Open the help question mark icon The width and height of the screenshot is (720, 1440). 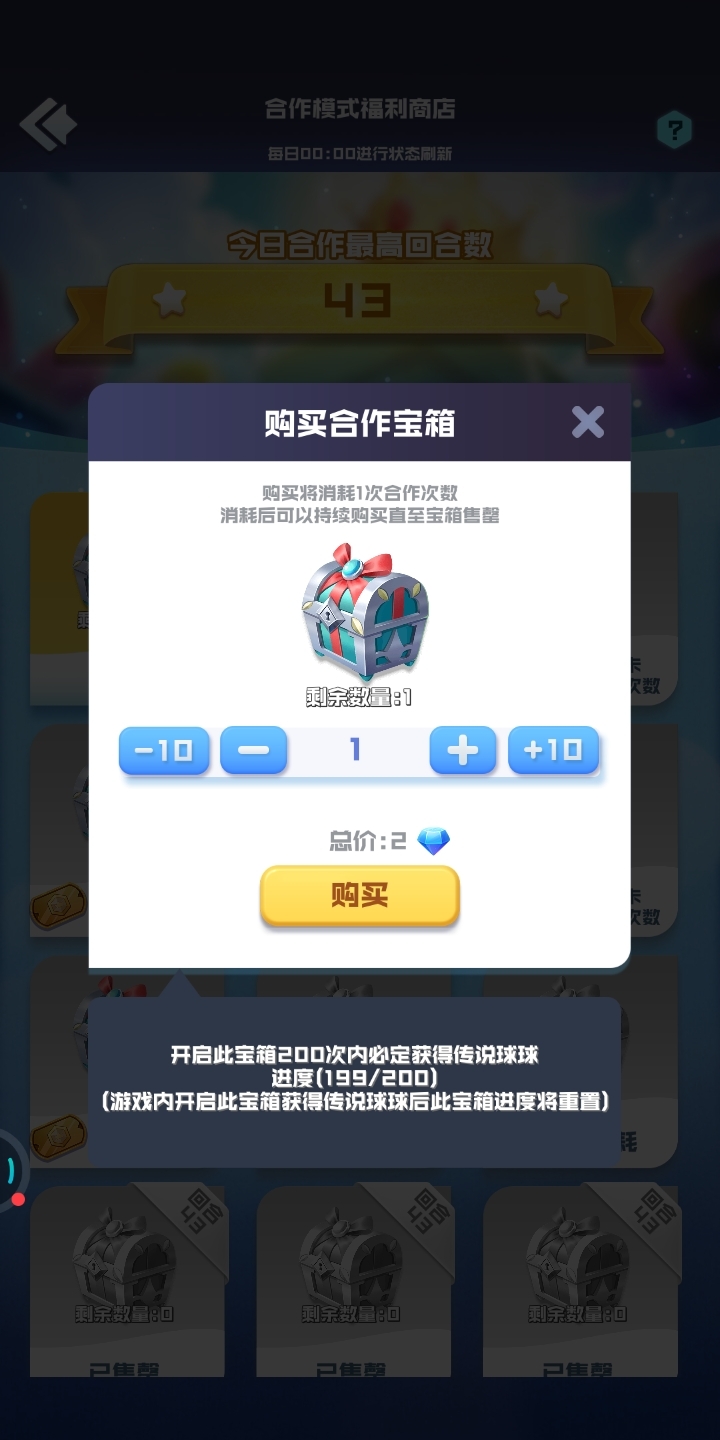pos(675,130)
